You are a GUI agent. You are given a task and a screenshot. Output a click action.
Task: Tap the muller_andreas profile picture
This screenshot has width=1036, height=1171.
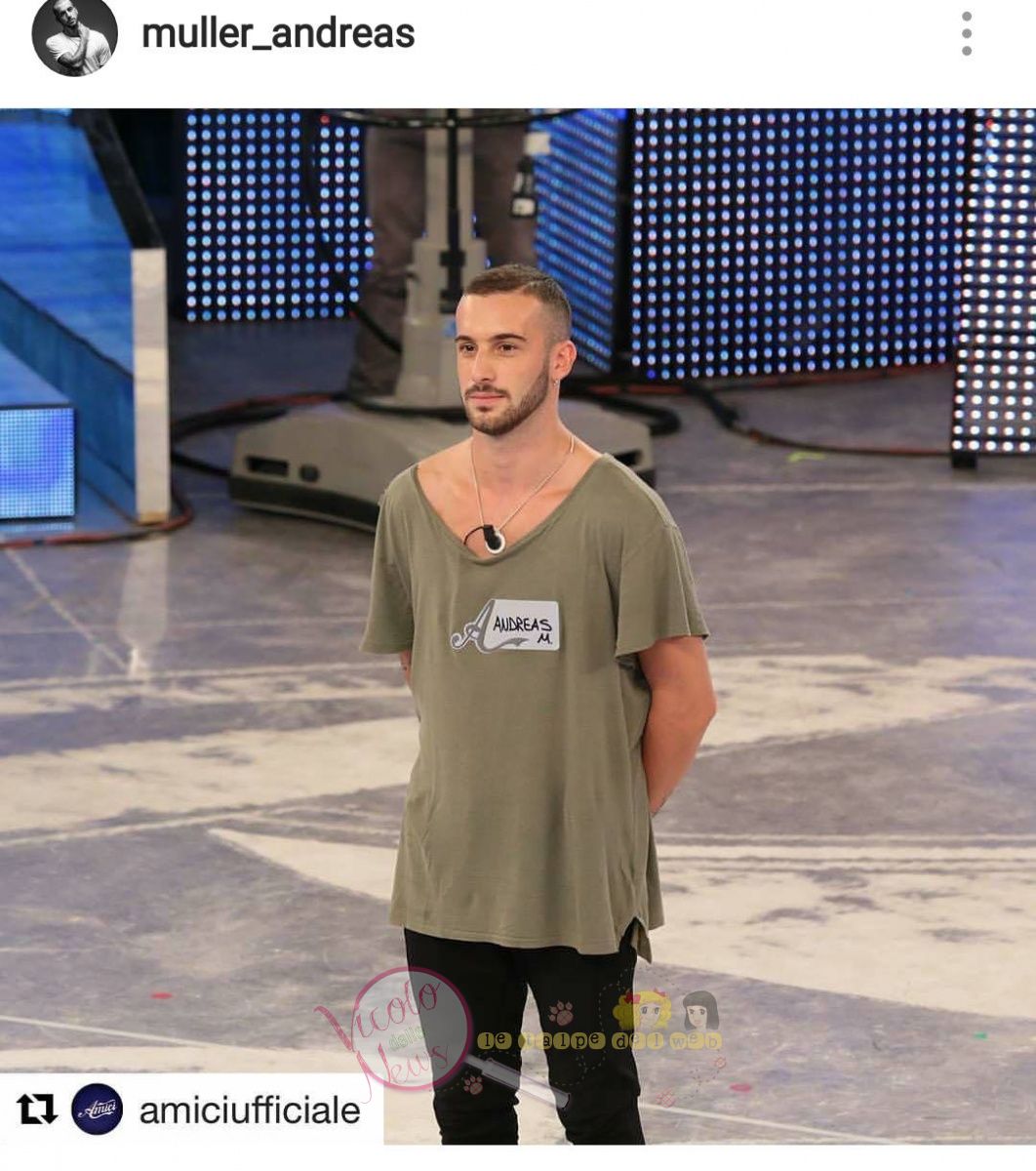coord(74,36)
